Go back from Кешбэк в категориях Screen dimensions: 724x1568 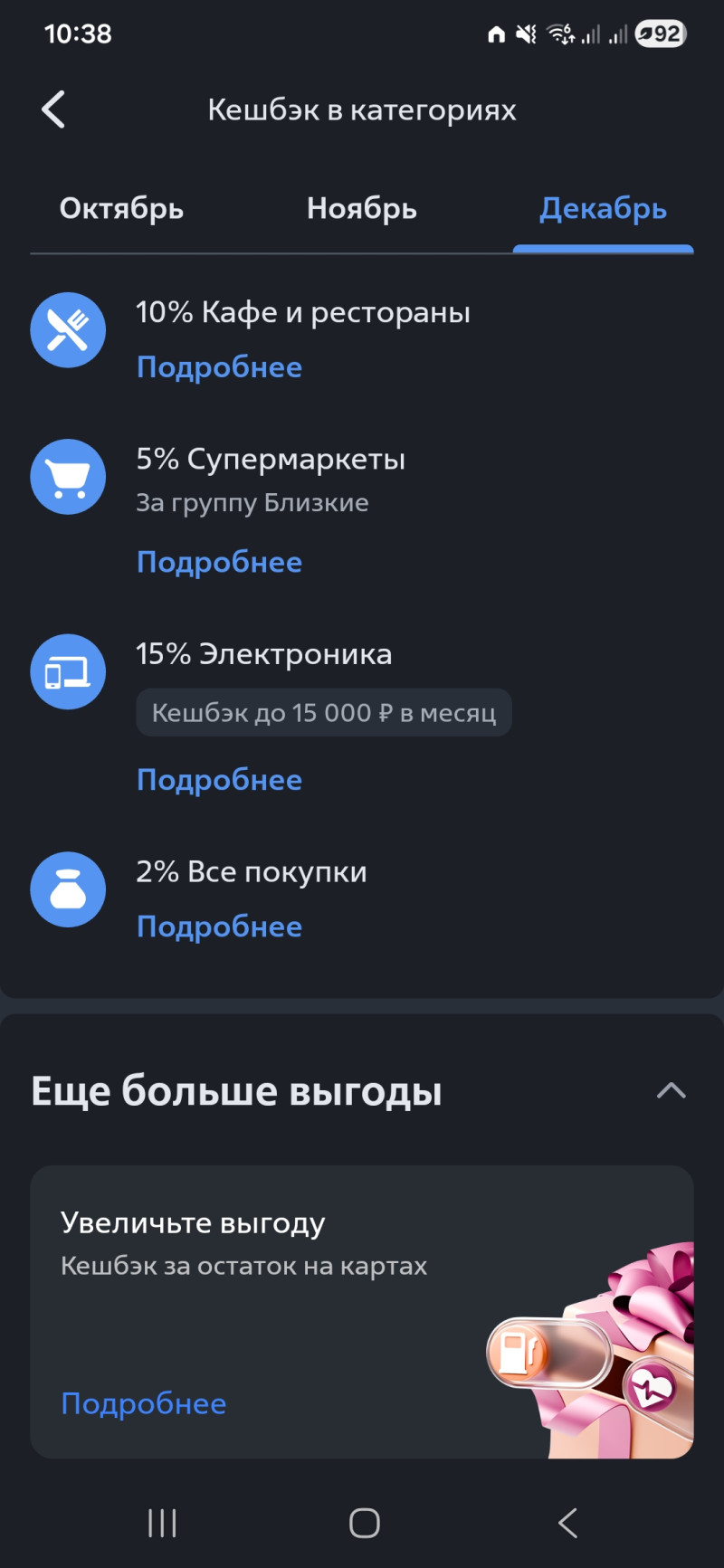tap(54, 109)
